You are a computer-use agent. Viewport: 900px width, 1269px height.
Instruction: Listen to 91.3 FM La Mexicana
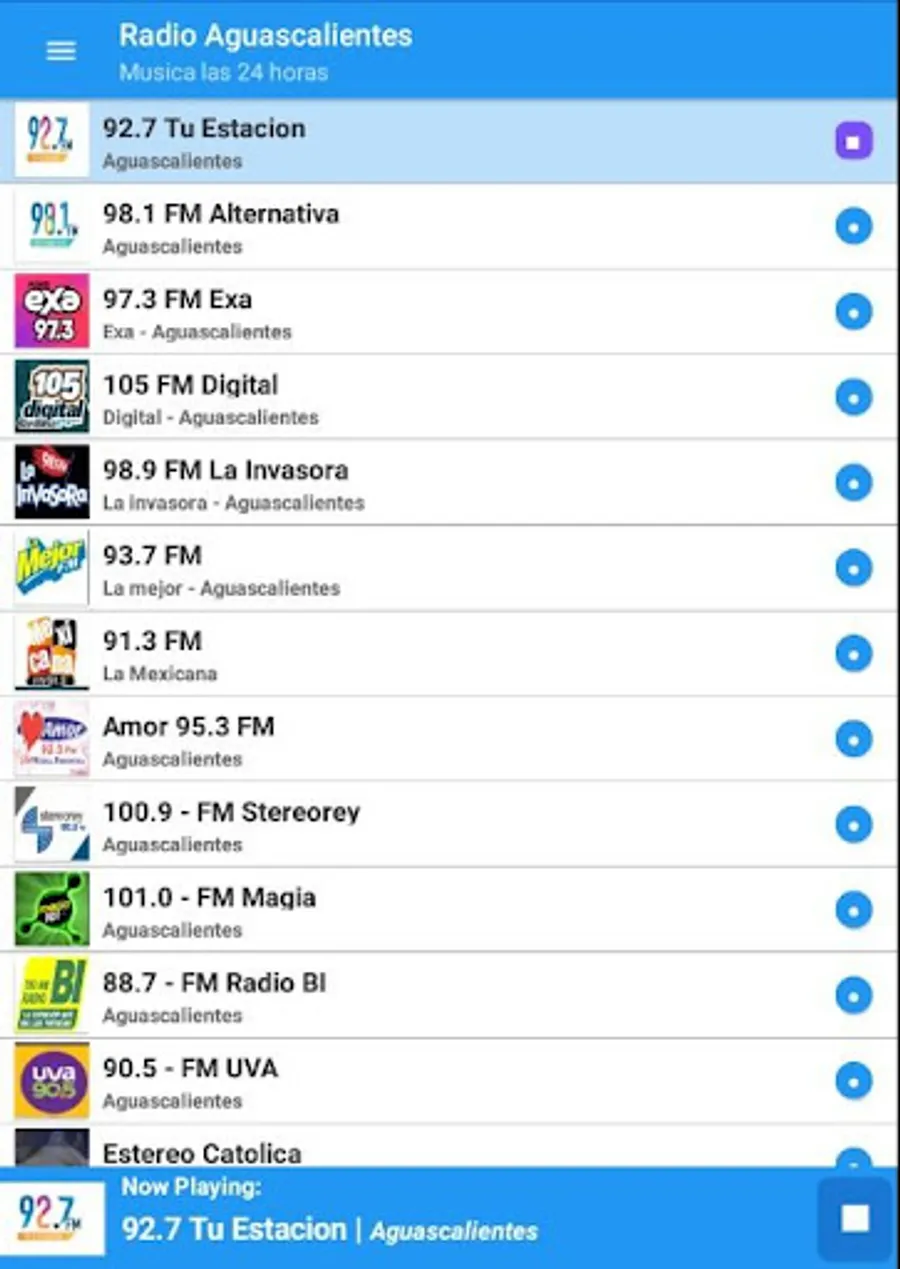(x=853, y=655)
